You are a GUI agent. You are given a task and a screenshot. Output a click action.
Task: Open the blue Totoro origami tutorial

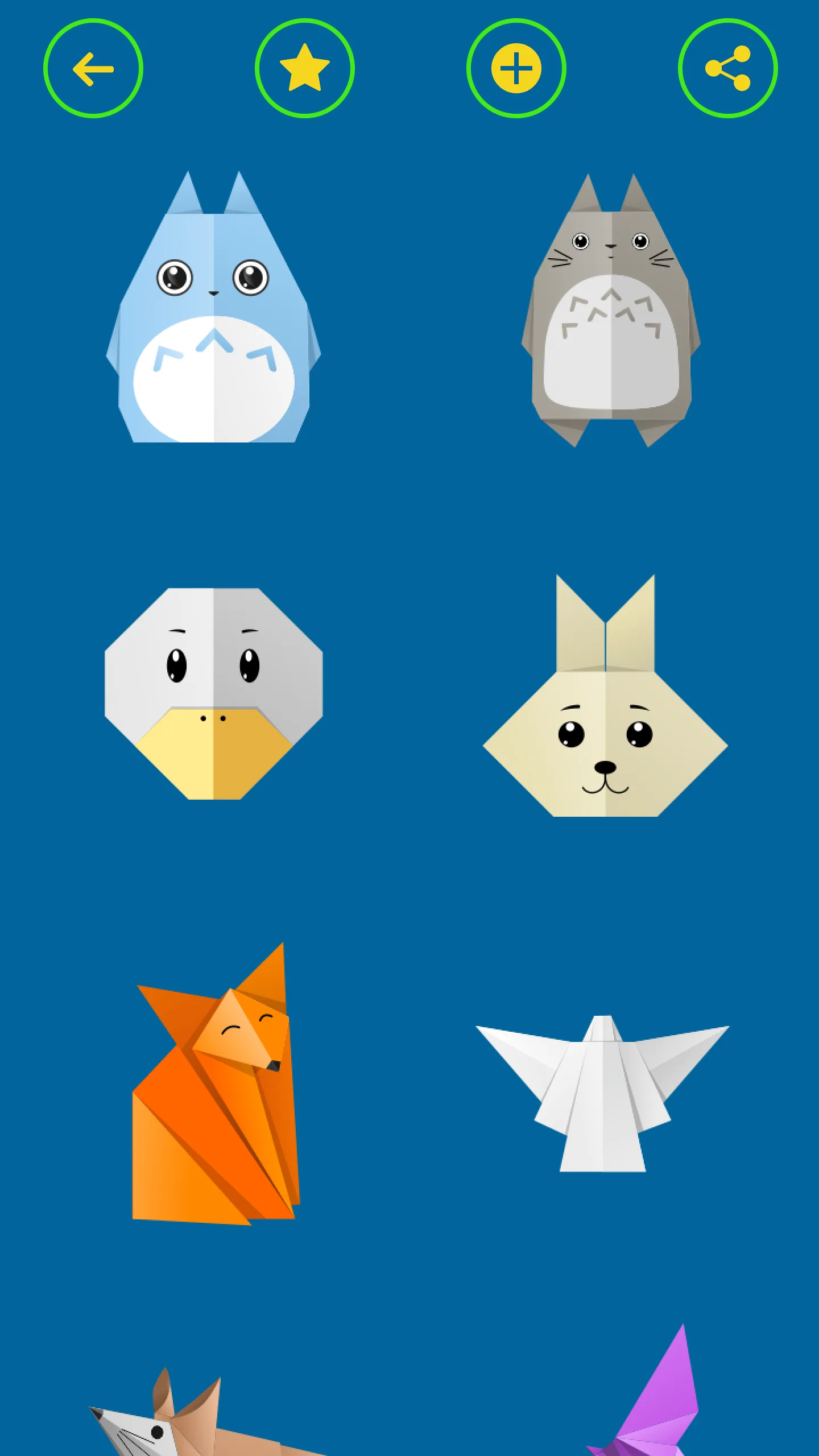(x=213, y=310)
